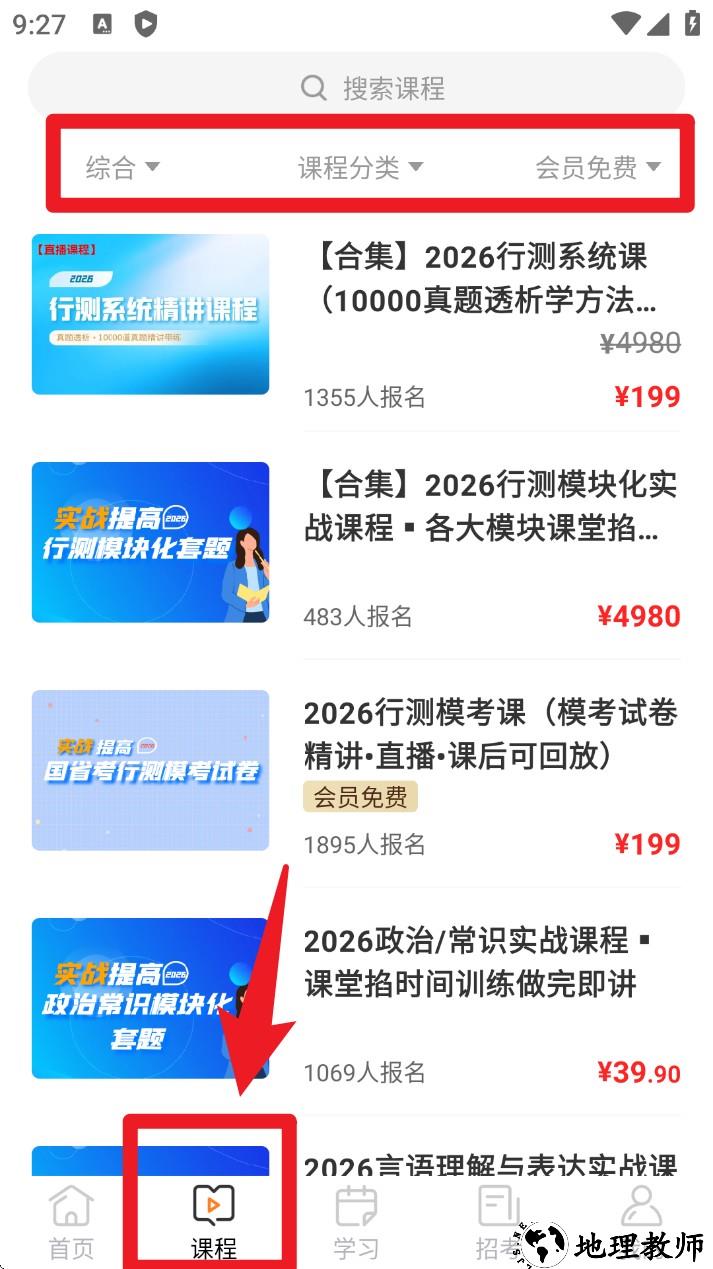This screenshot has height=1269, width=713.
Task: View the 2026行测模块化实战课程 course
Action: [490, 506]
